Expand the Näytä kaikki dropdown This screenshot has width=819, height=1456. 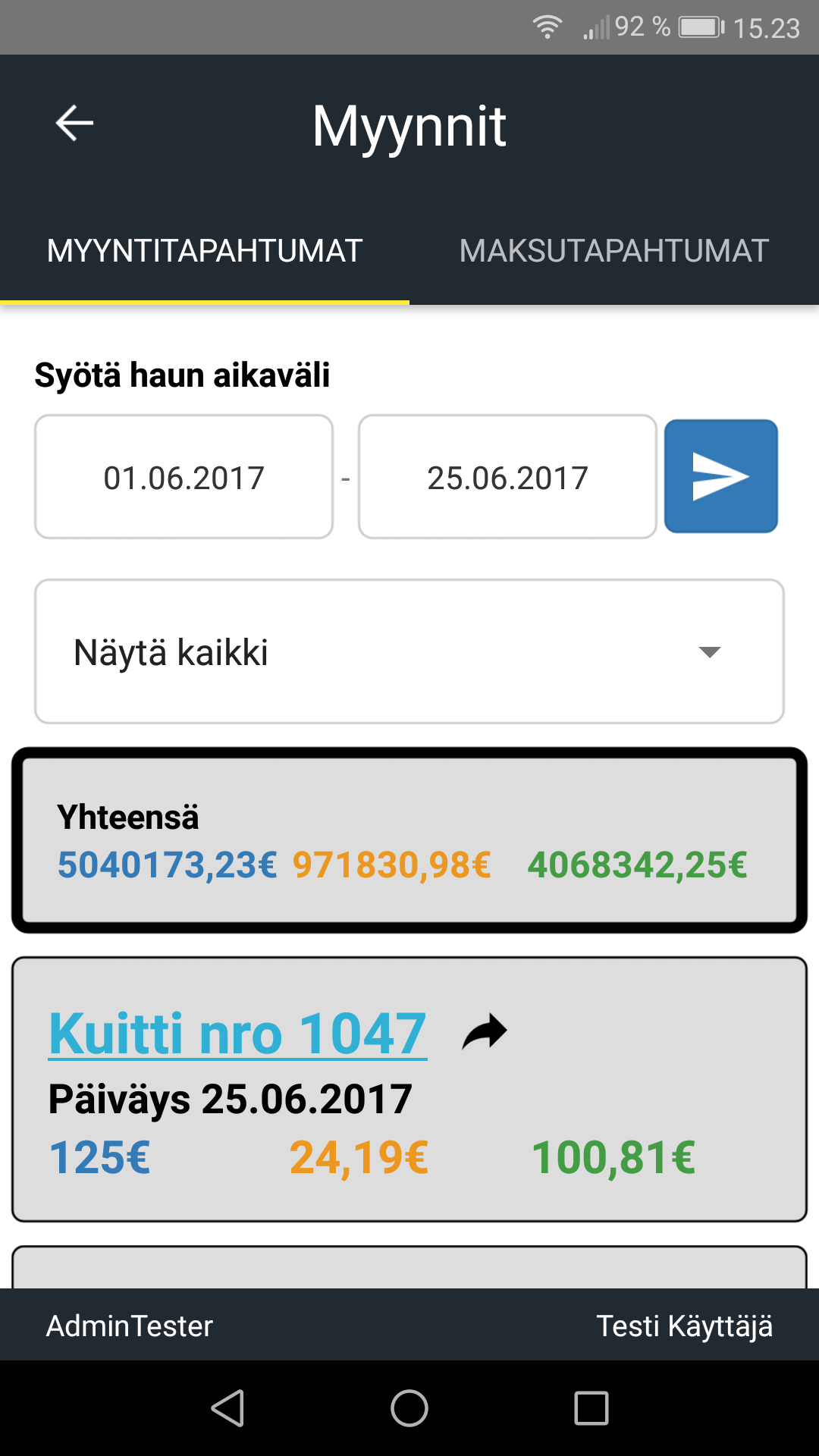[409, 651]
